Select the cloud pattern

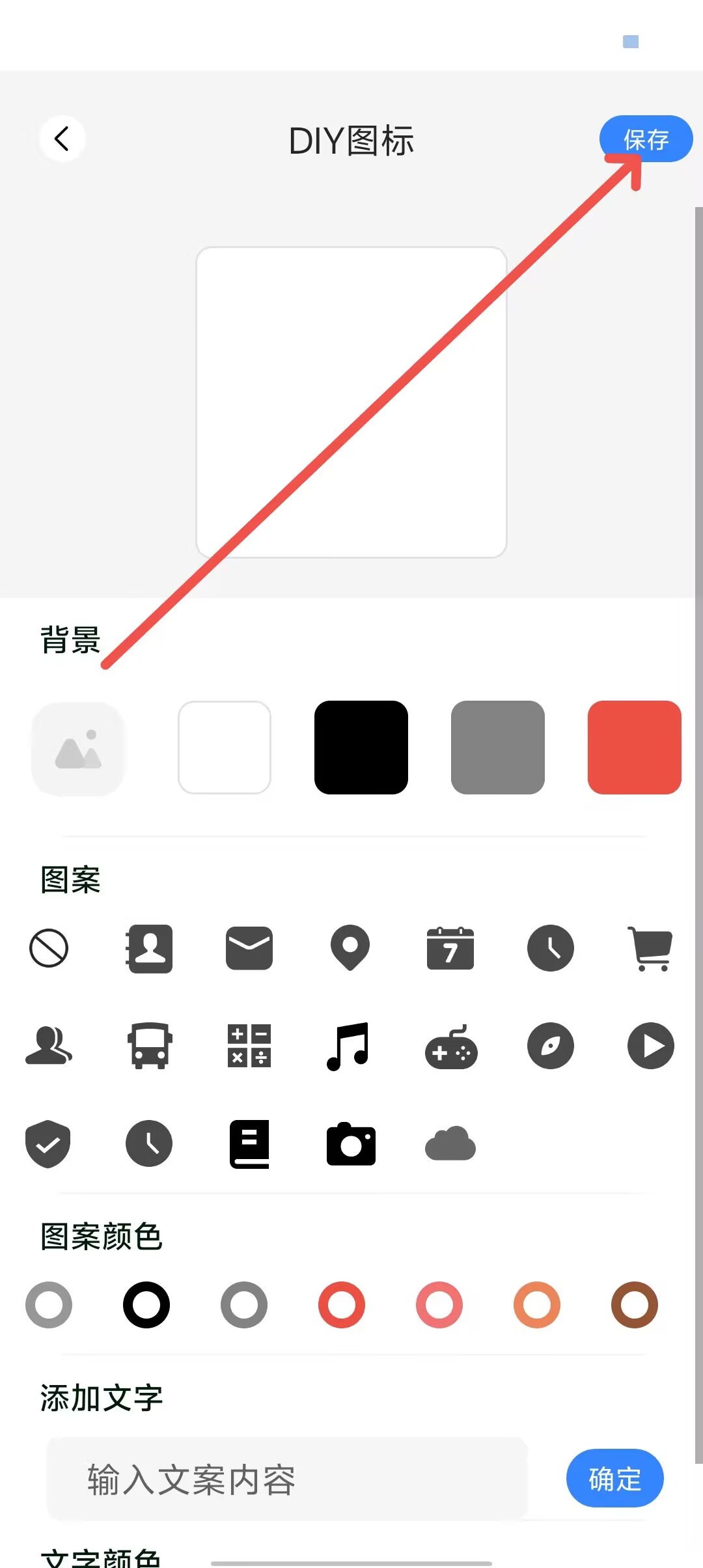[450, 1144]
